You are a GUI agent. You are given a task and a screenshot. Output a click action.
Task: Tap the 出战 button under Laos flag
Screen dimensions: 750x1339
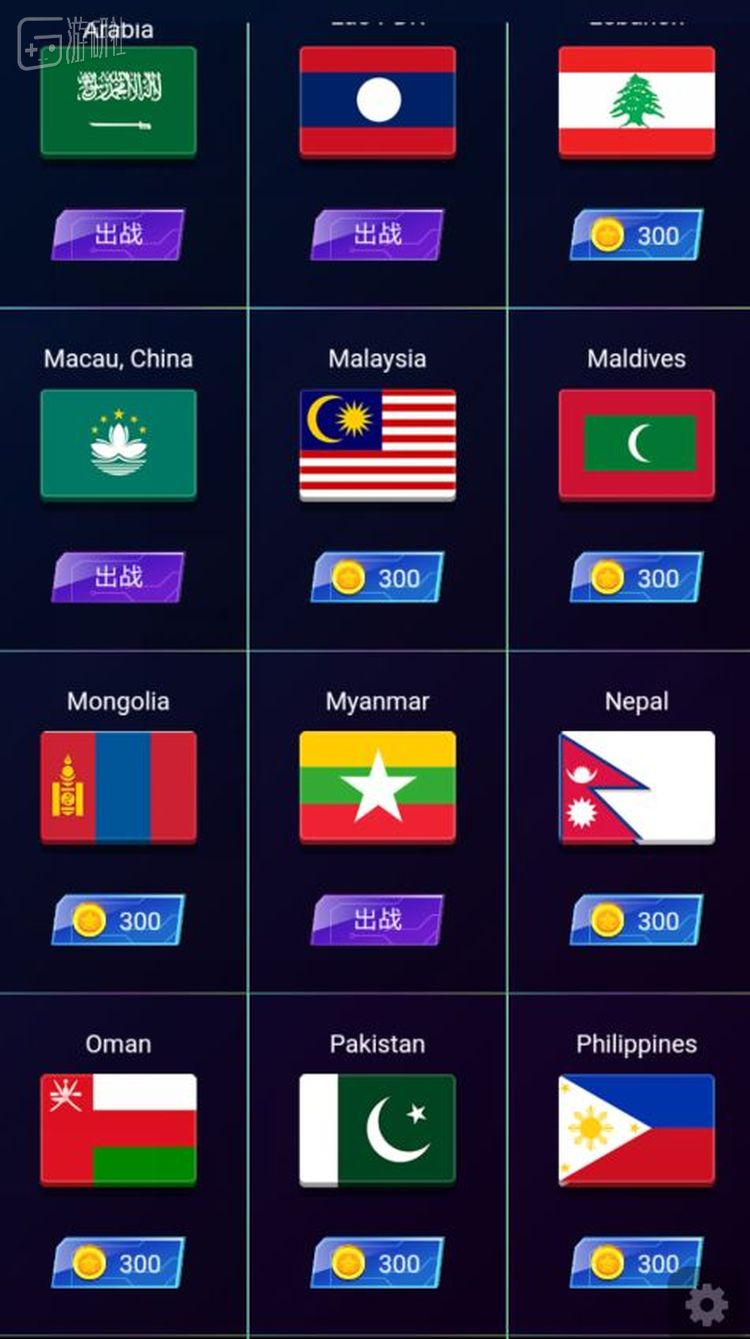point(377,235)
